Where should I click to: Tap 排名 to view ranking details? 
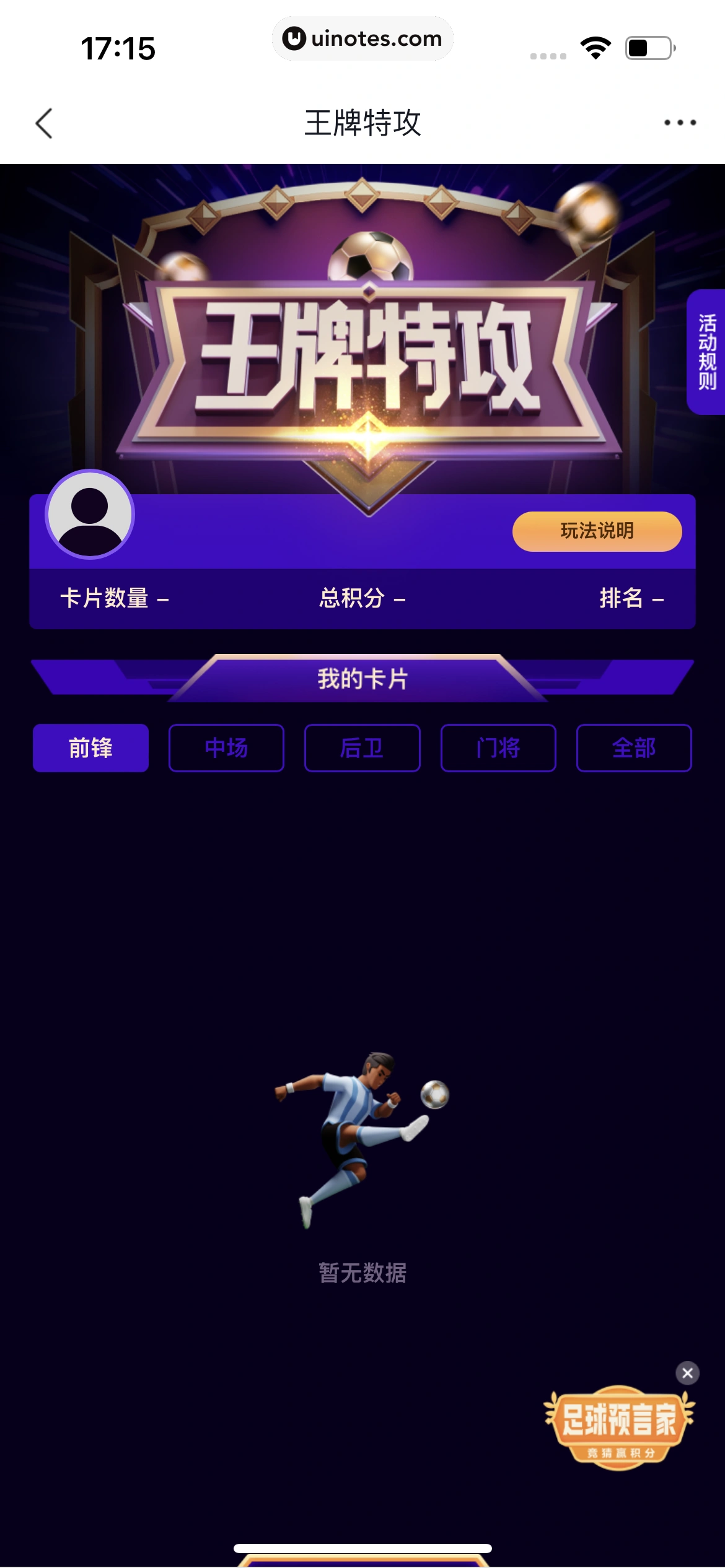click(632, 599)
